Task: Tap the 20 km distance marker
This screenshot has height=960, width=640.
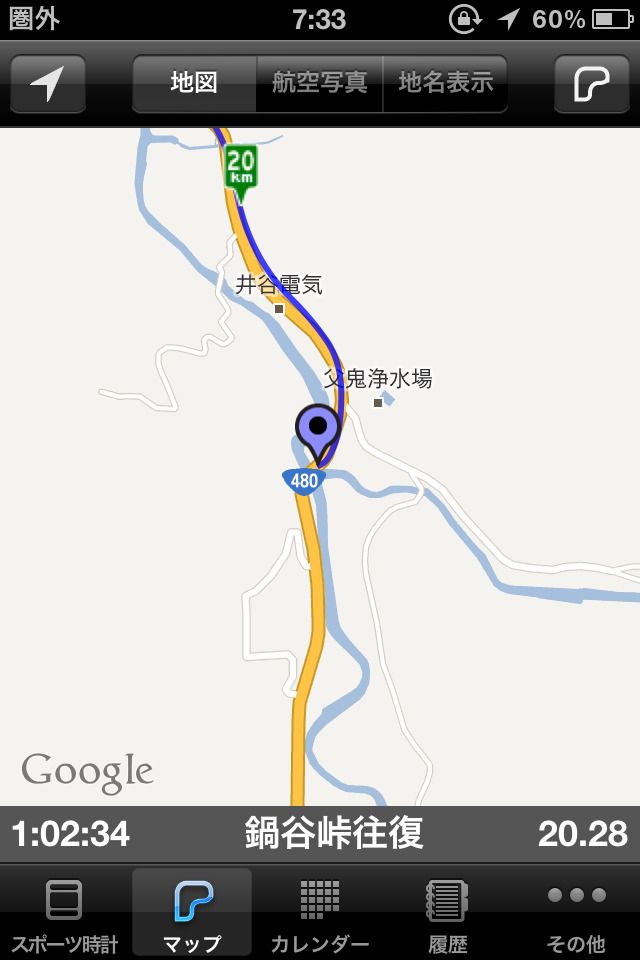Action: (240, 165)
